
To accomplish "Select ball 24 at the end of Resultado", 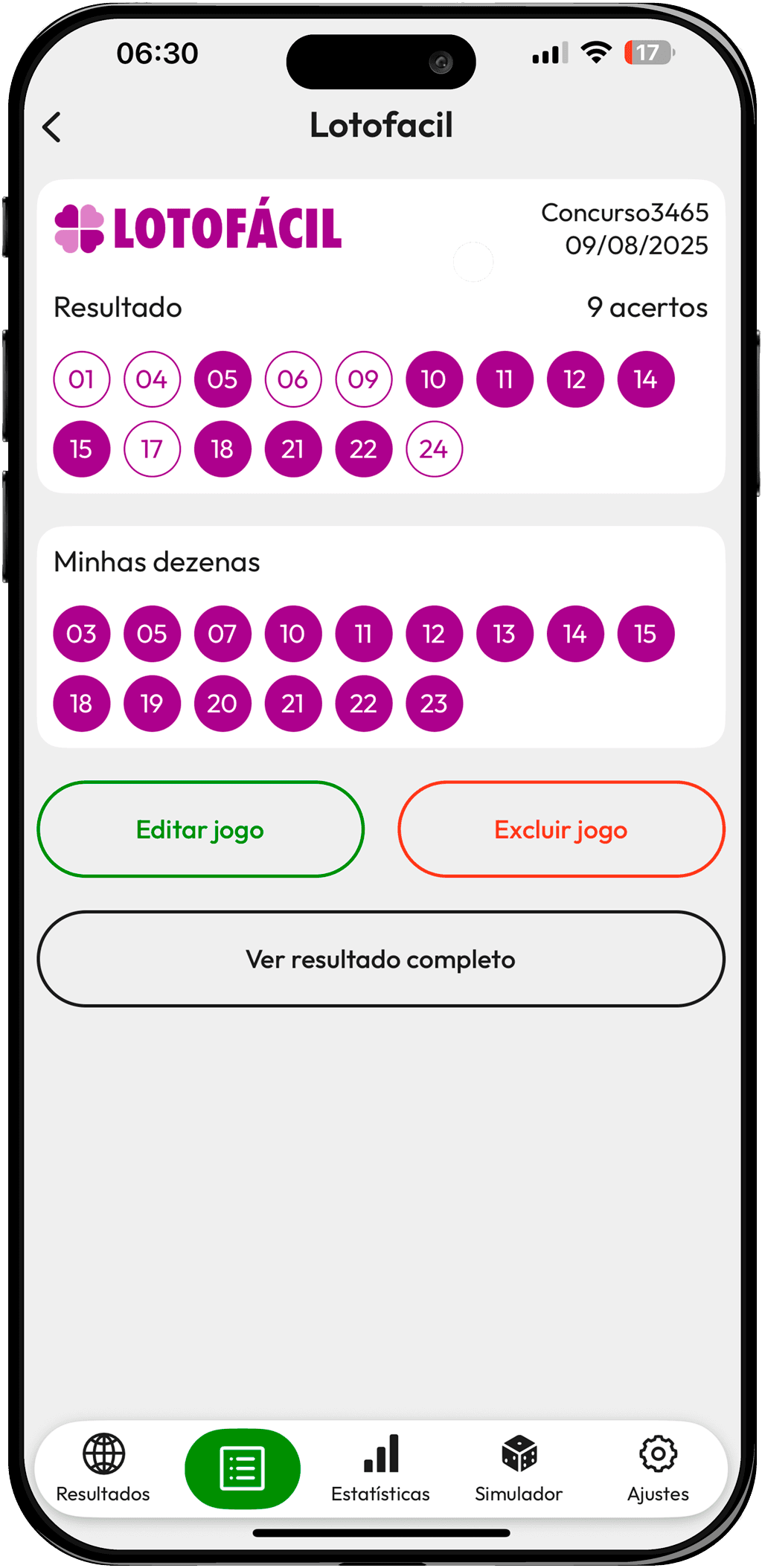I will 435,448.
